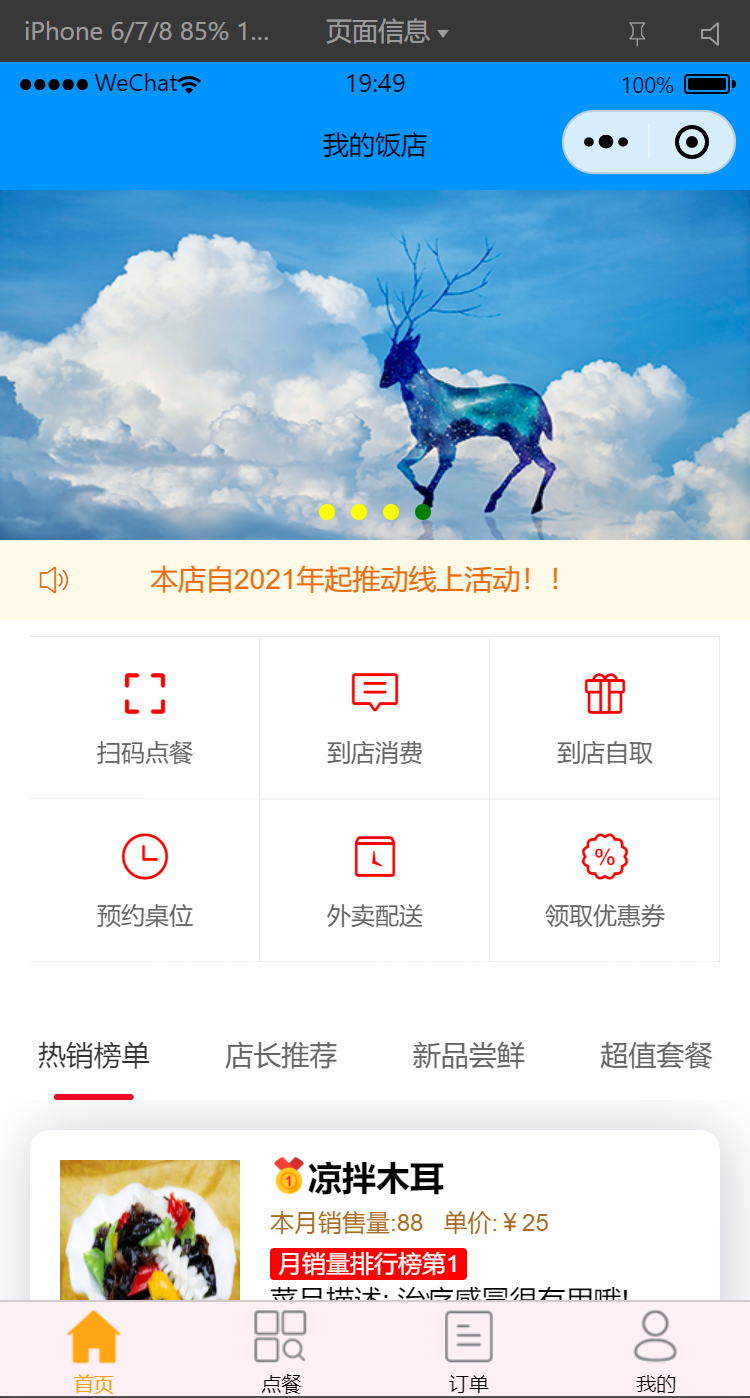Viewport: 750px width, 1398px height.
Task: Tap the deer banner image
Action: point(375,365)
